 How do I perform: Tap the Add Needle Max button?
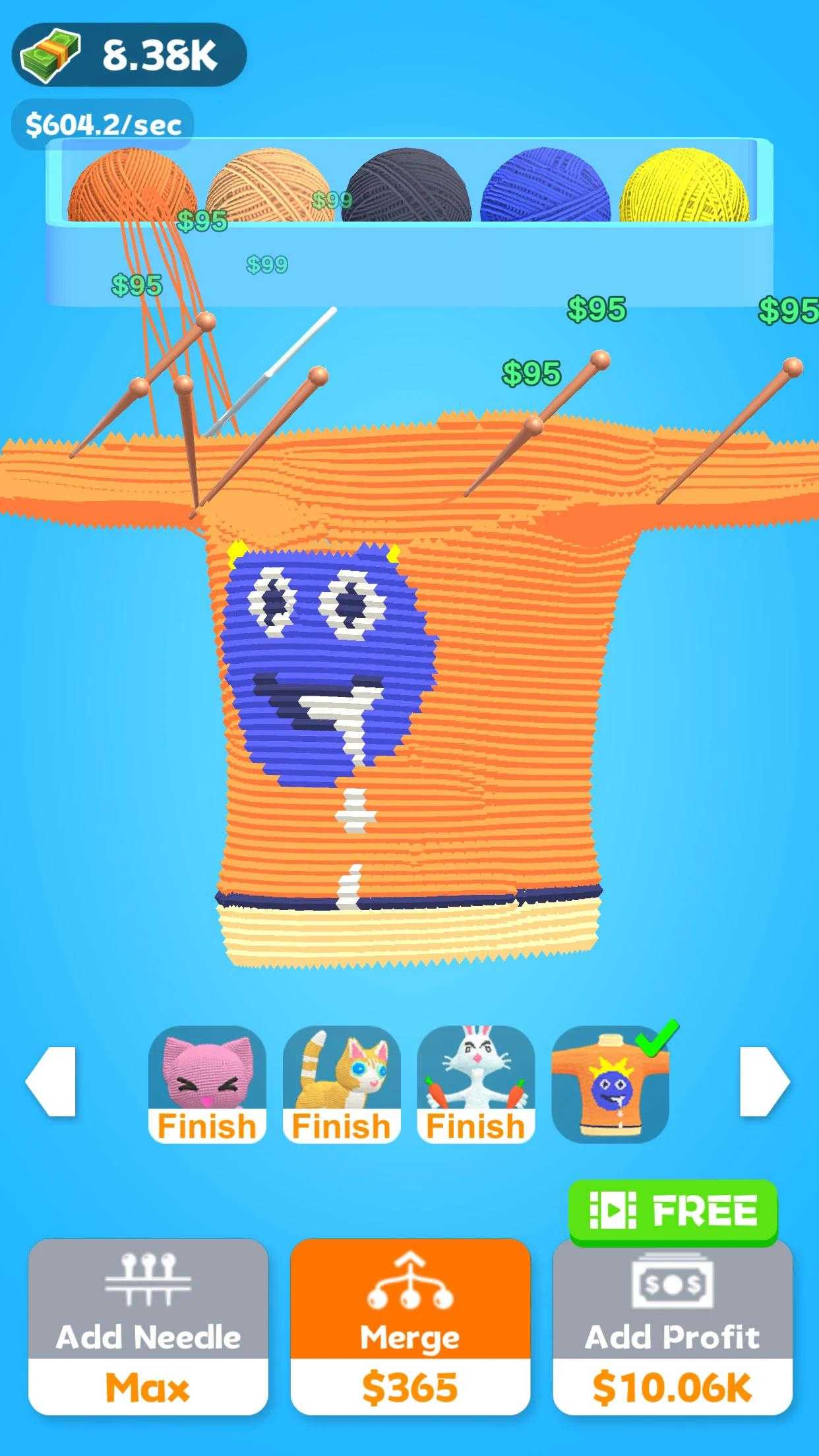(x=148, y=1327)
